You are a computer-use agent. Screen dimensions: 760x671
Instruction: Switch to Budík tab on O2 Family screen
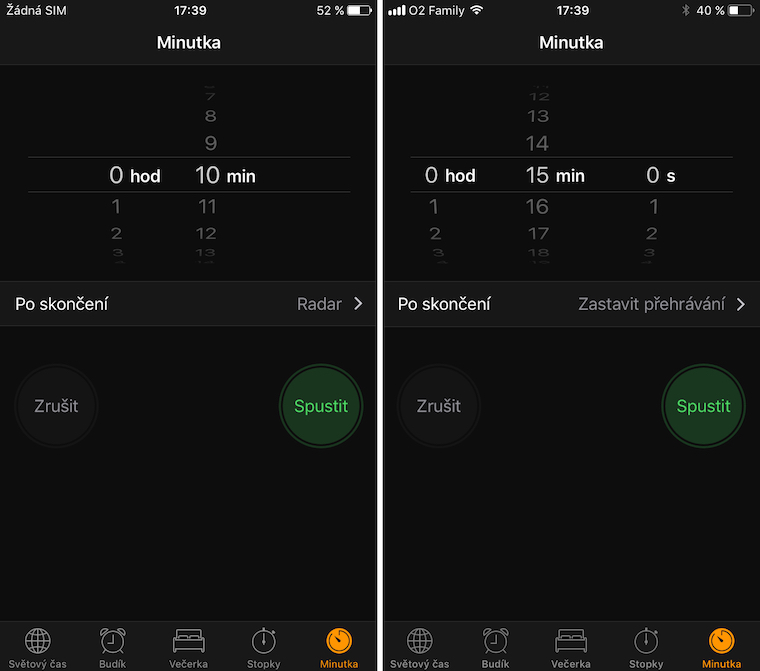pos(495,647)
